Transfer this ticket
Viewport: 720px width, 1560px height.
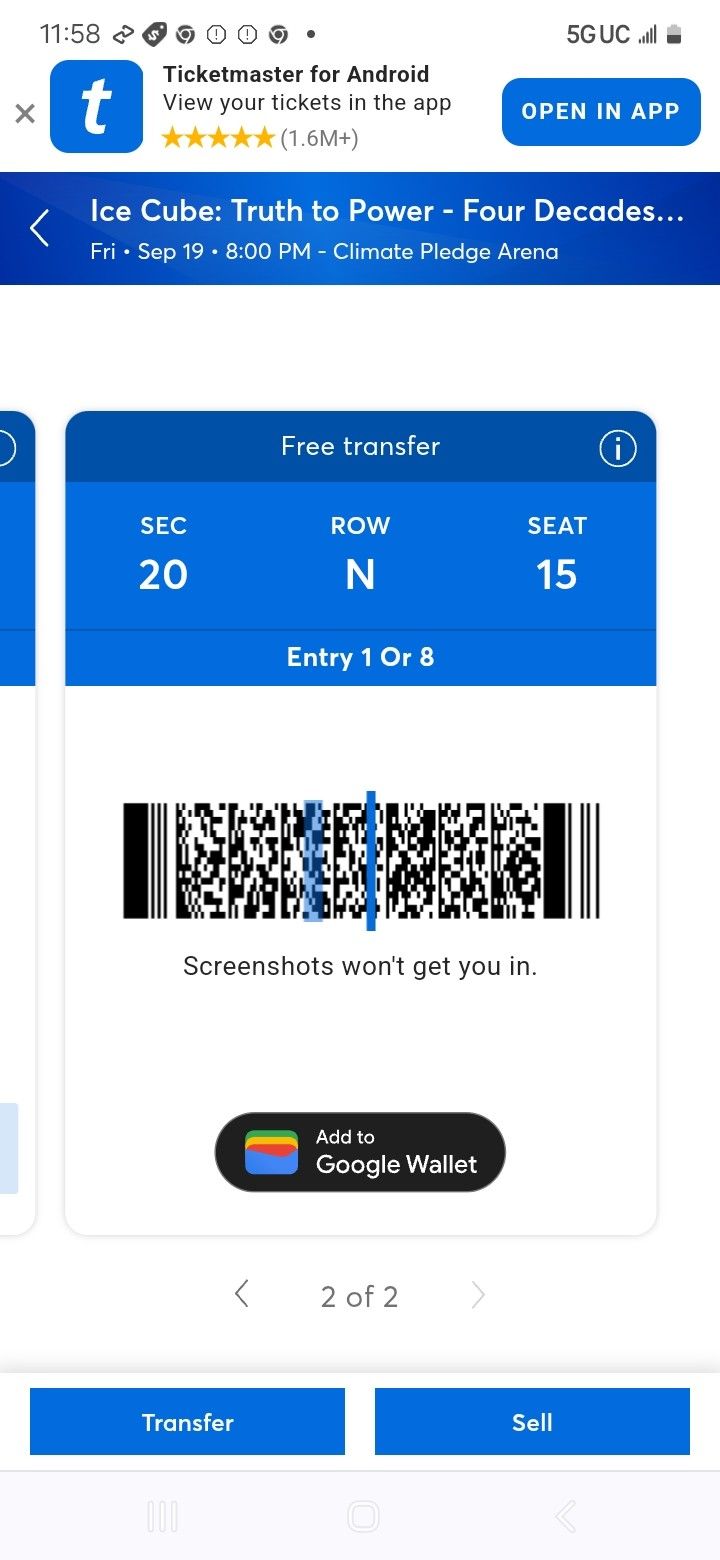pyautogui.click(x=187, y=1421)
